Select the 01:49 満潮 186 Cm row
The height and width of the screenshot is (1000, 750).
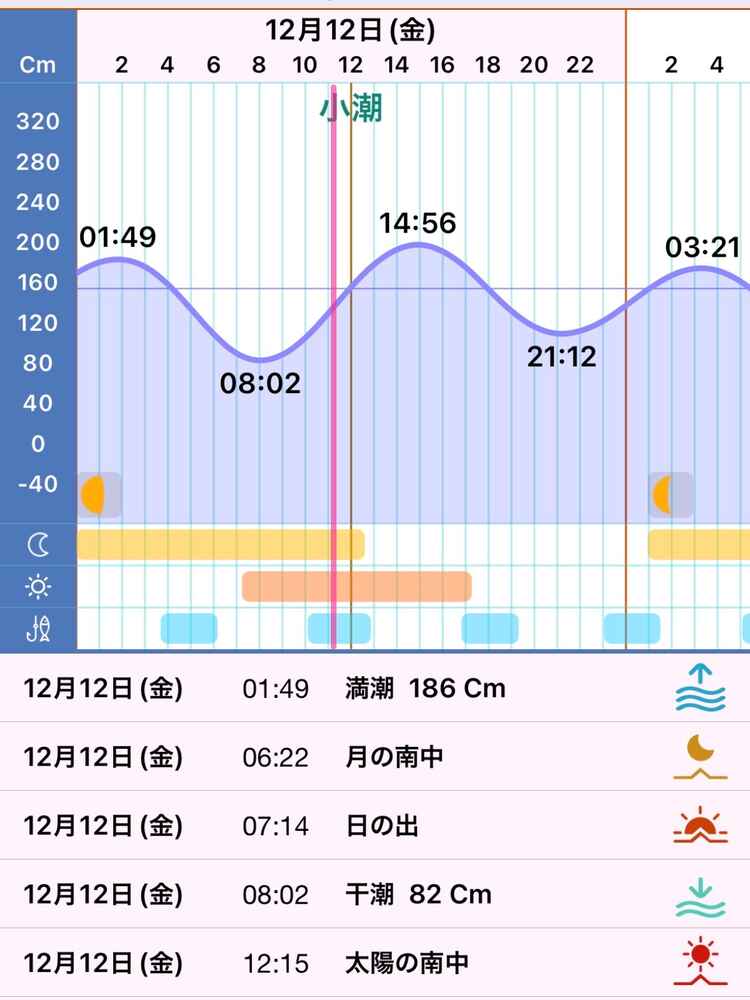[375, 688]
